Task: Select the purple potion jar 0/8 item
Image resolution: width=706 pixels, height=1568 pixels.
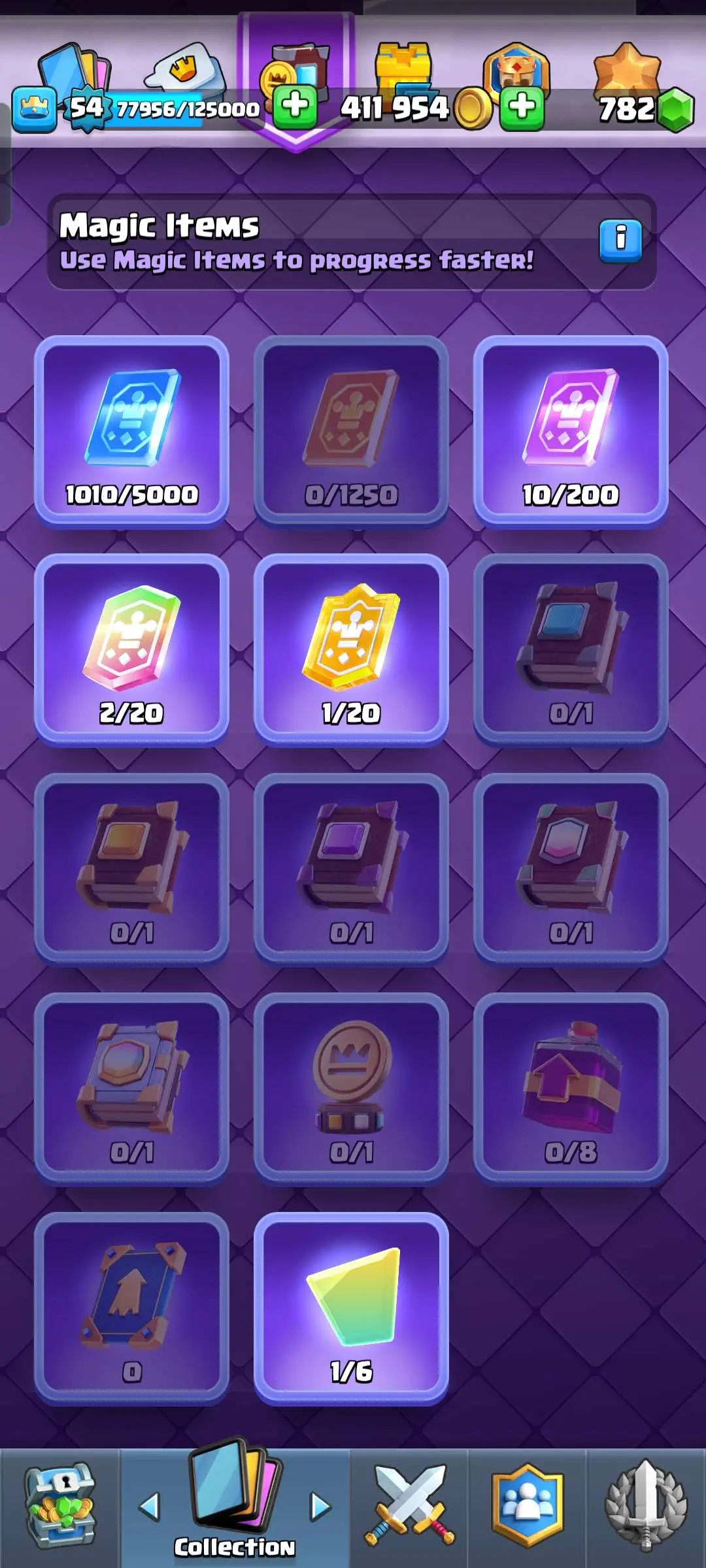Action: coord(571,1088)
